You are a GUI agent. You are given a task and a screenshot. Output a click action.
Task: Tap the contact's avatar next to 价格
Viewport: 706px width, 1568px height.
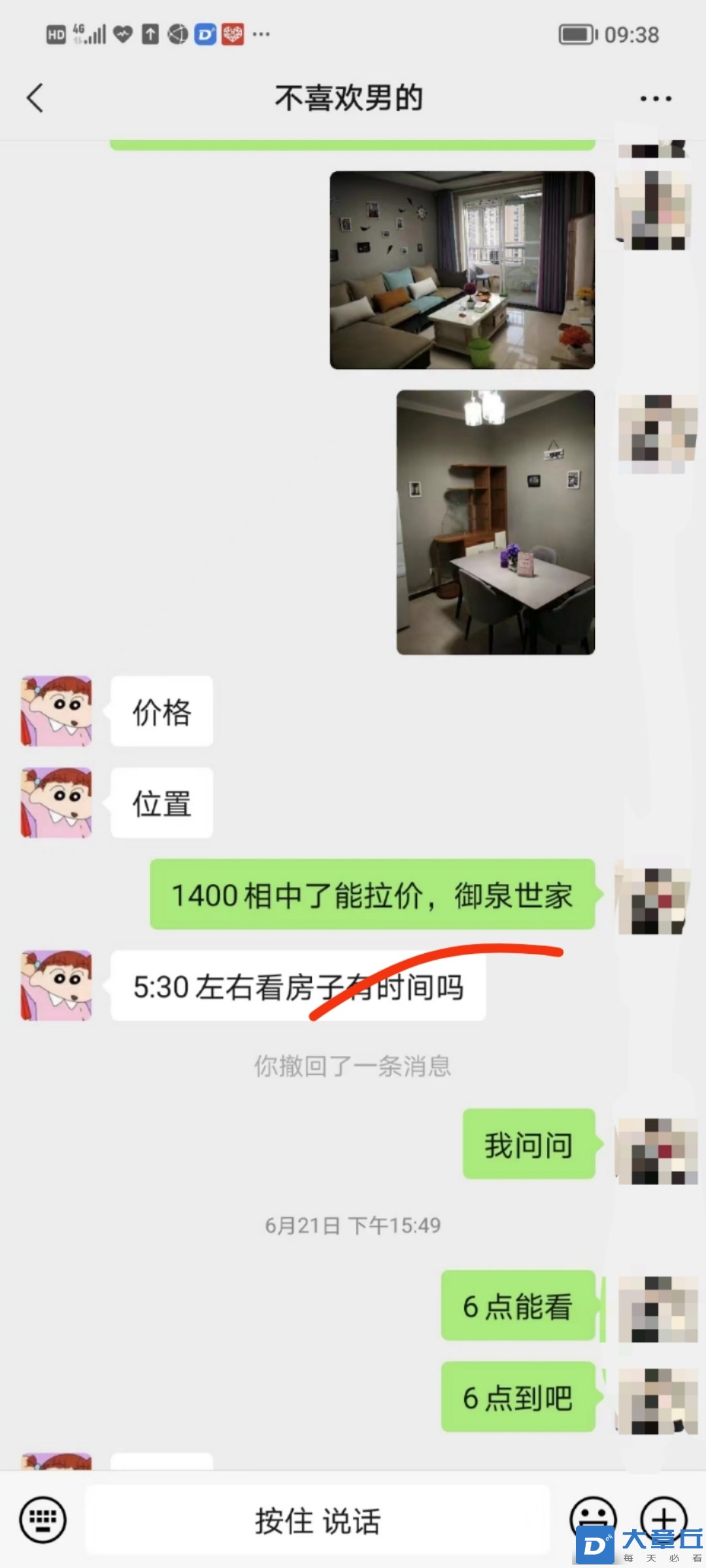(56, 711)
